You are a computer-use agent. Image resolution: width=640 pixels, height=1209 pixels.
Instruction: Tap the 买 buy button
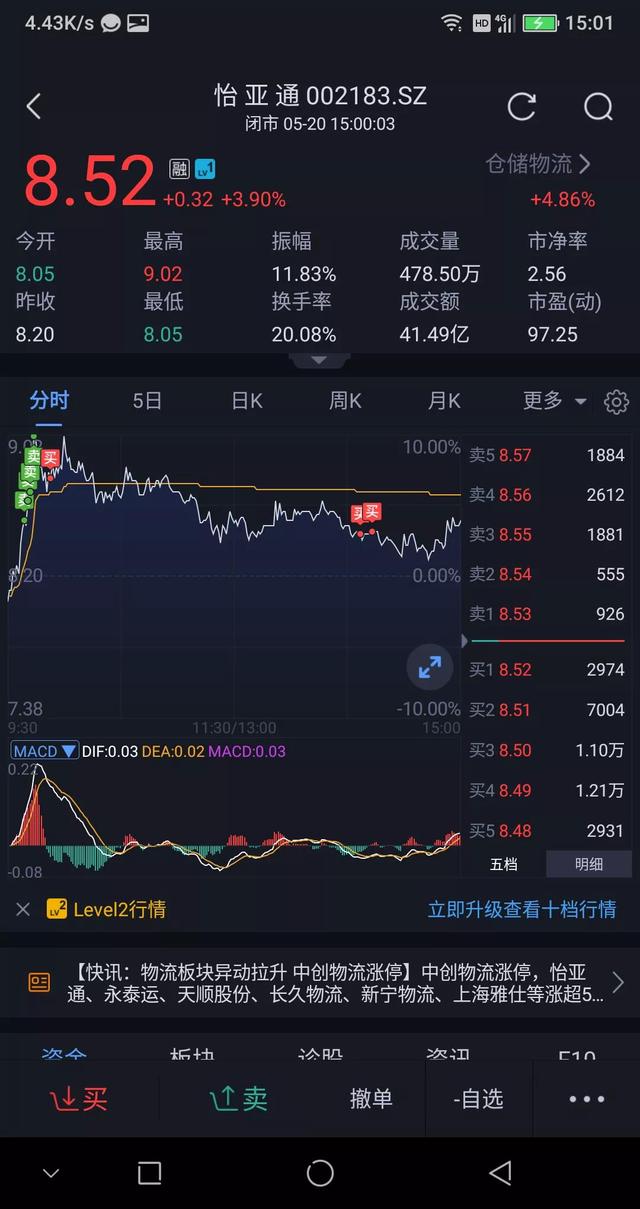pyautogui.click(x=80, y=1098)
